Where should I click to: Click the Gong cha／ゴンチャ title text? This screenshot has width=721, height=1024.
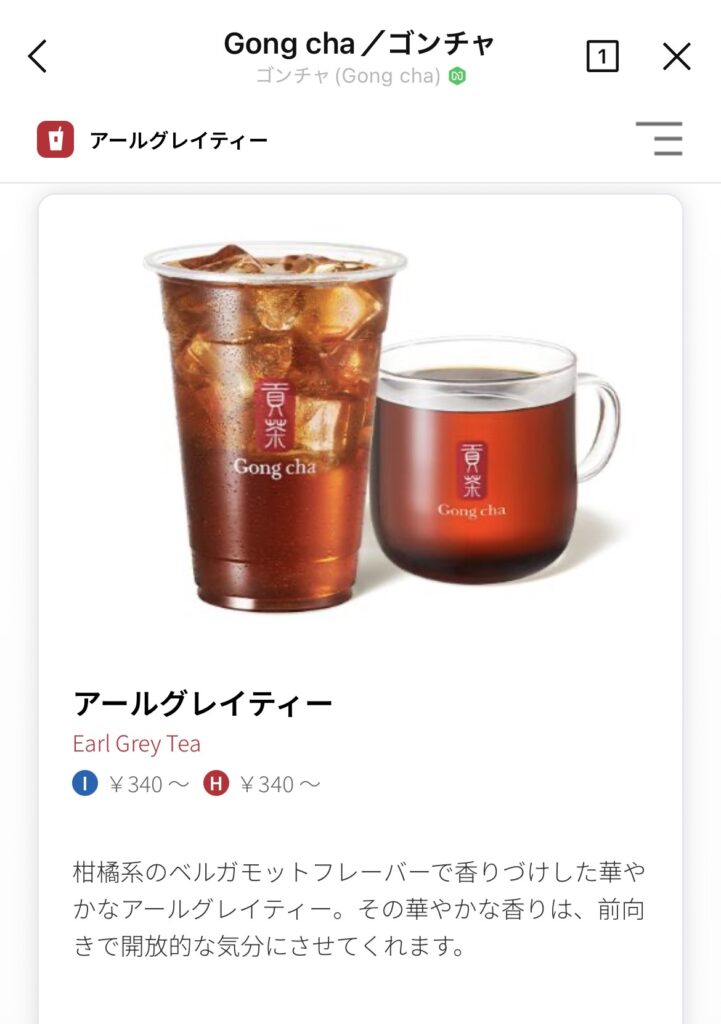pyautogui.click(x=360, y=42)
